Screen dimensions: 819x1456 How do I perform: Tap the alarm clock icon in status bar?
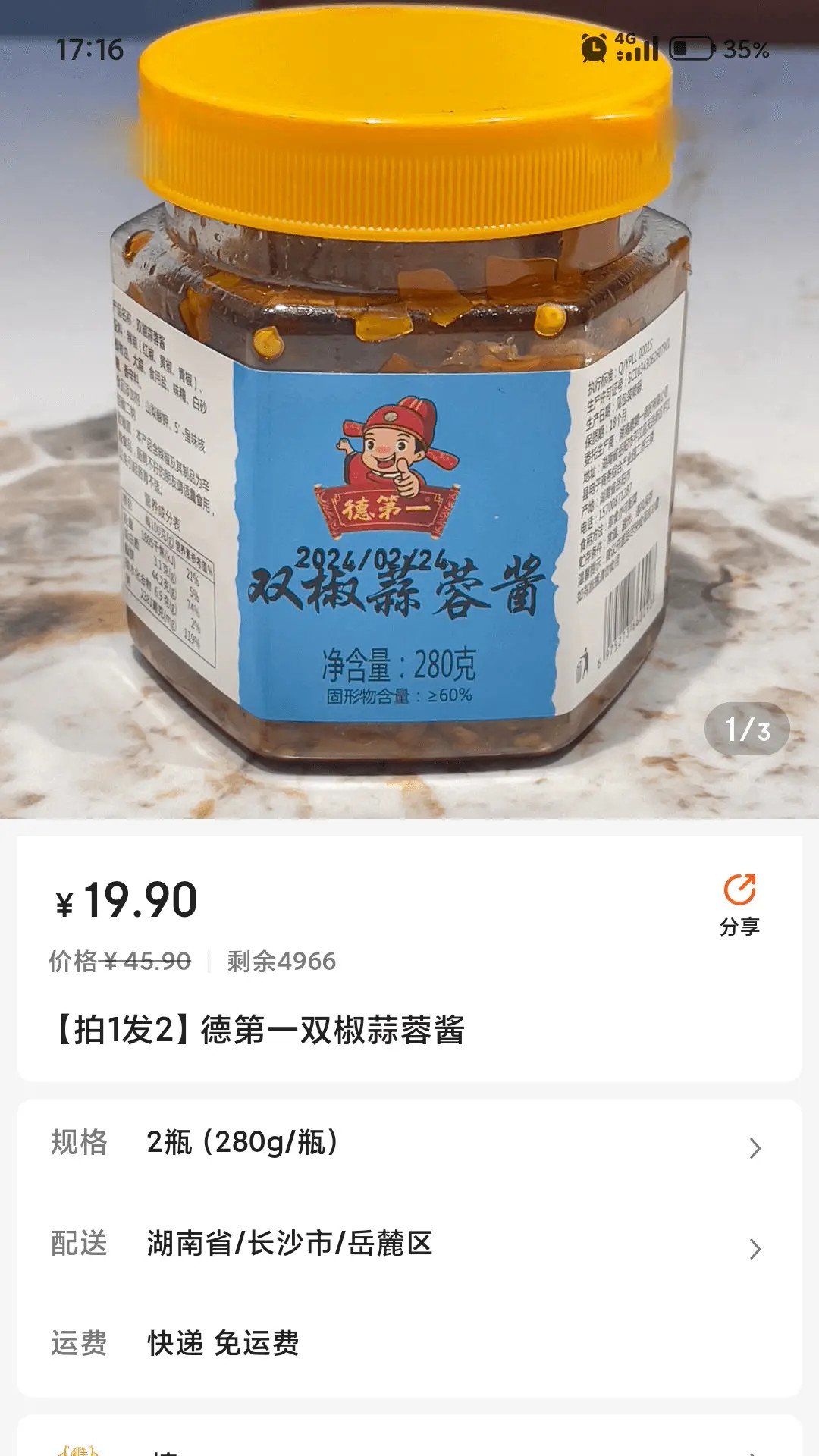[595, 48]
